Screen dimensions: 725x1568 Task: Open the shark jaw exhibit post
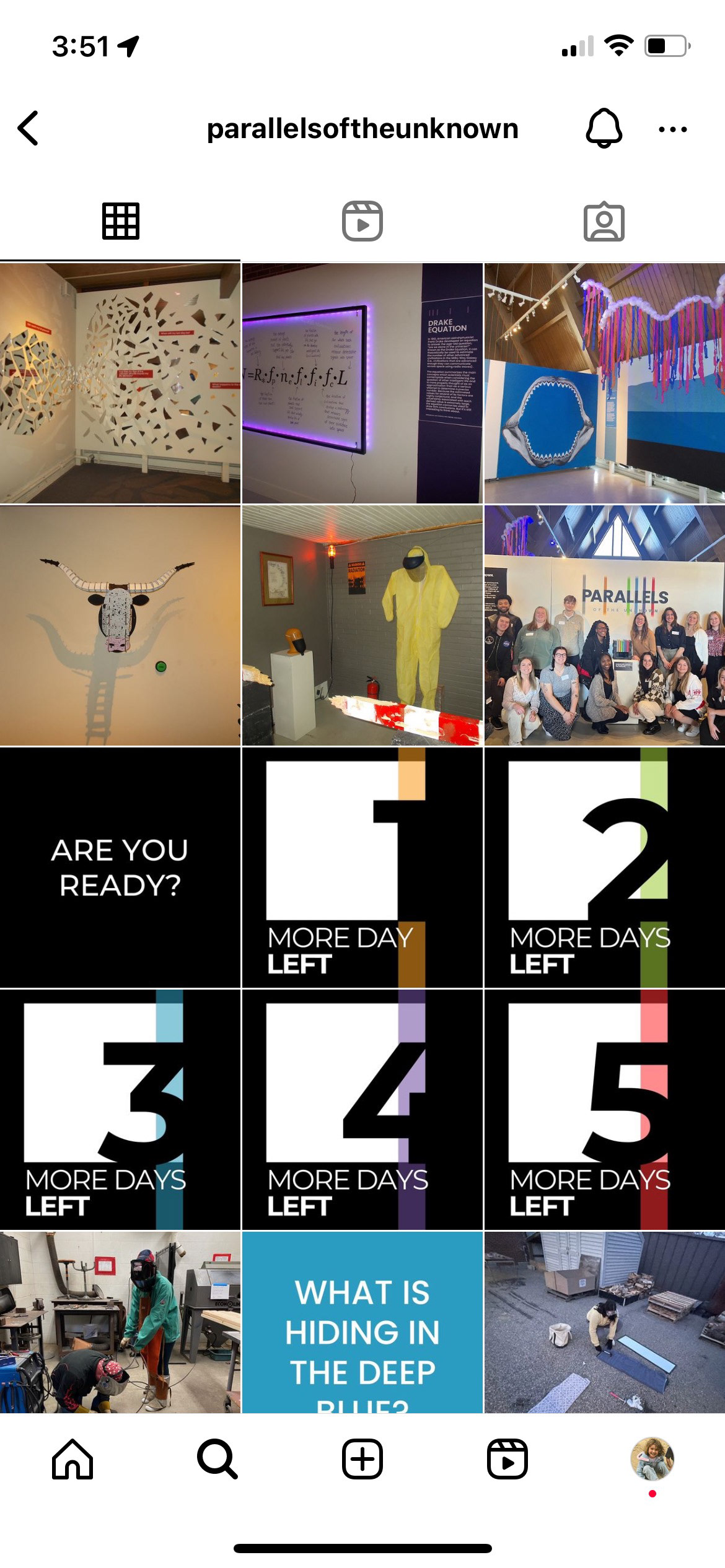pyautogui.click(x=605, y=383)
